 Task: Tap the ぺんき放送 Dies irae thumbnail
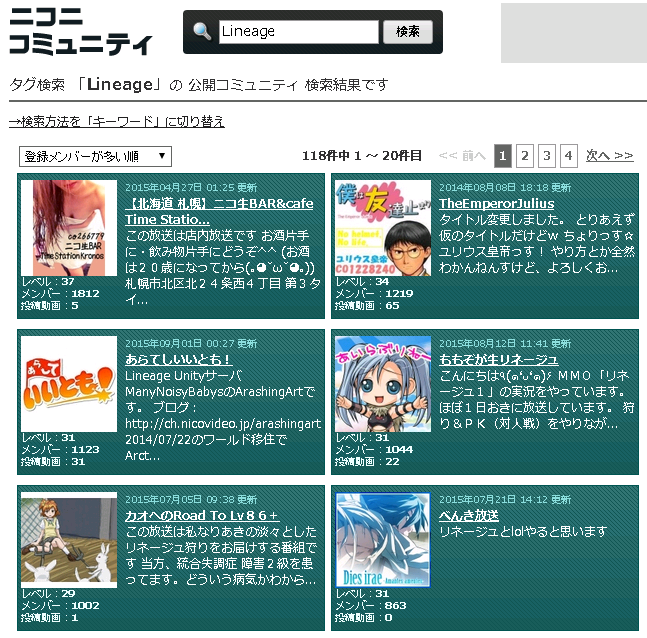(x=383, y=540)
